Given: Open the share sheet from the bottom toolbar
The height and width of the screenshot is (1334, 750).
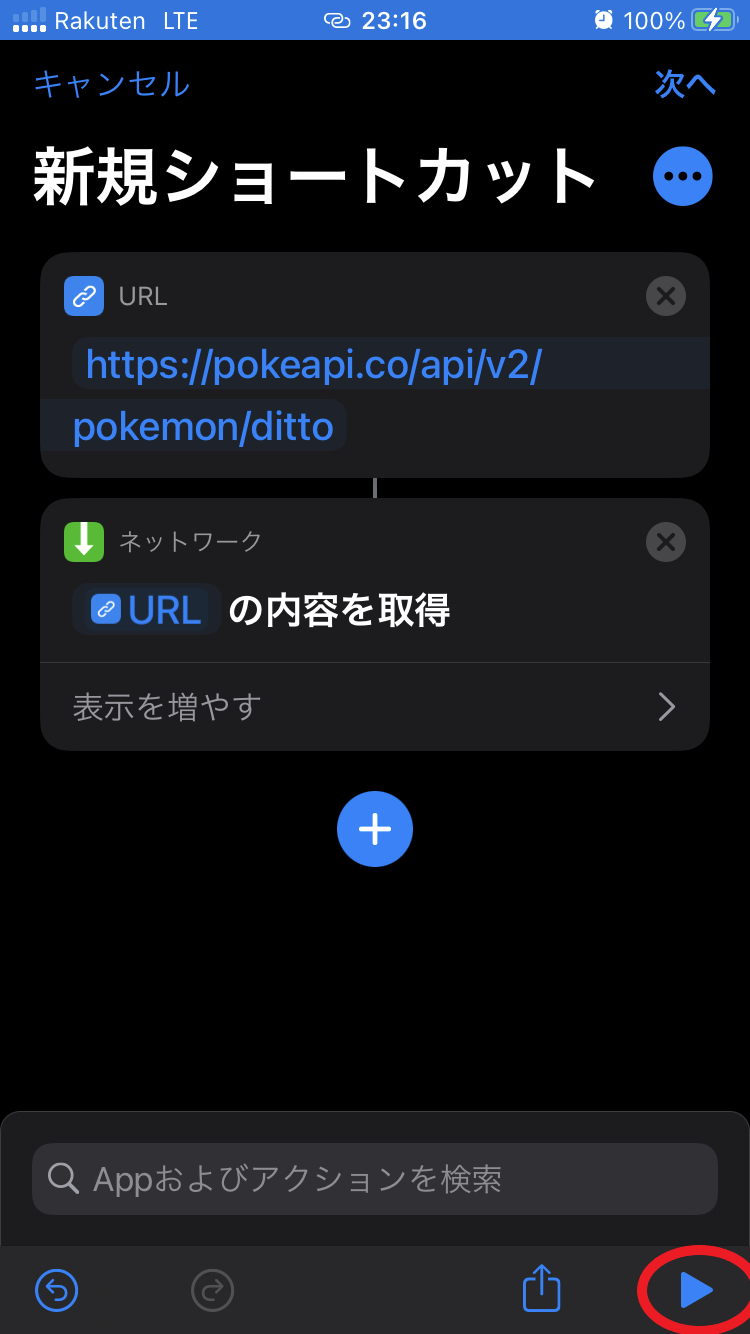Looking at the screenshot, I should [540, 1289].
